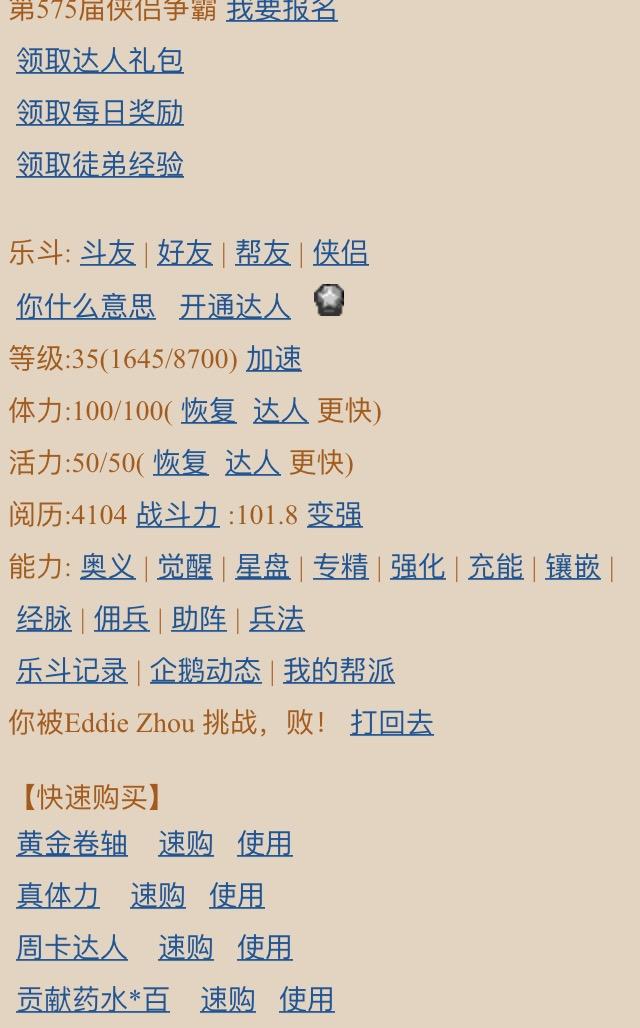Image resolution: width=640 pixels, height=1028 pixels.
Task: Open 战斗力 details
Action: [177, 515]
